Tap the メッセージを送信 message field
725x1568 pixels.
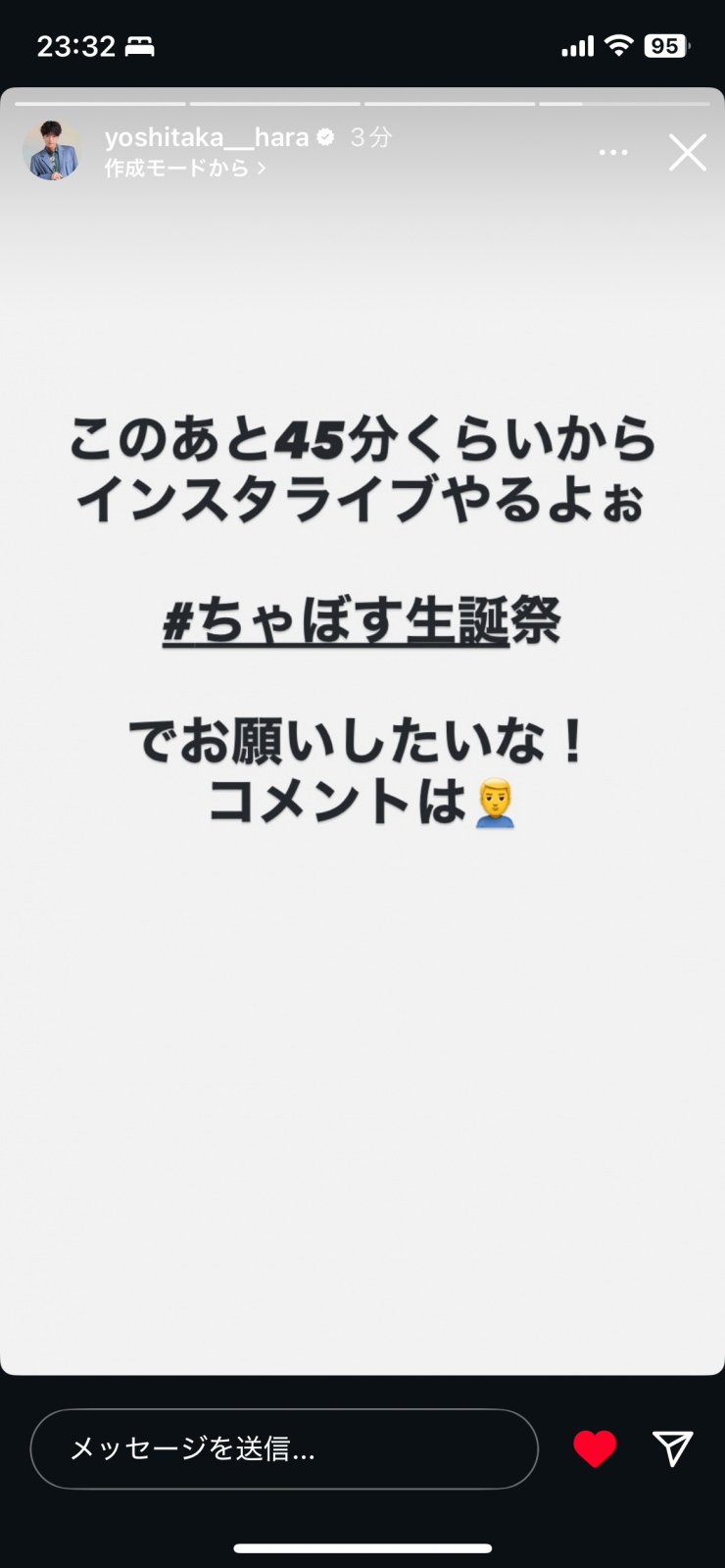tap(284, 1448)
